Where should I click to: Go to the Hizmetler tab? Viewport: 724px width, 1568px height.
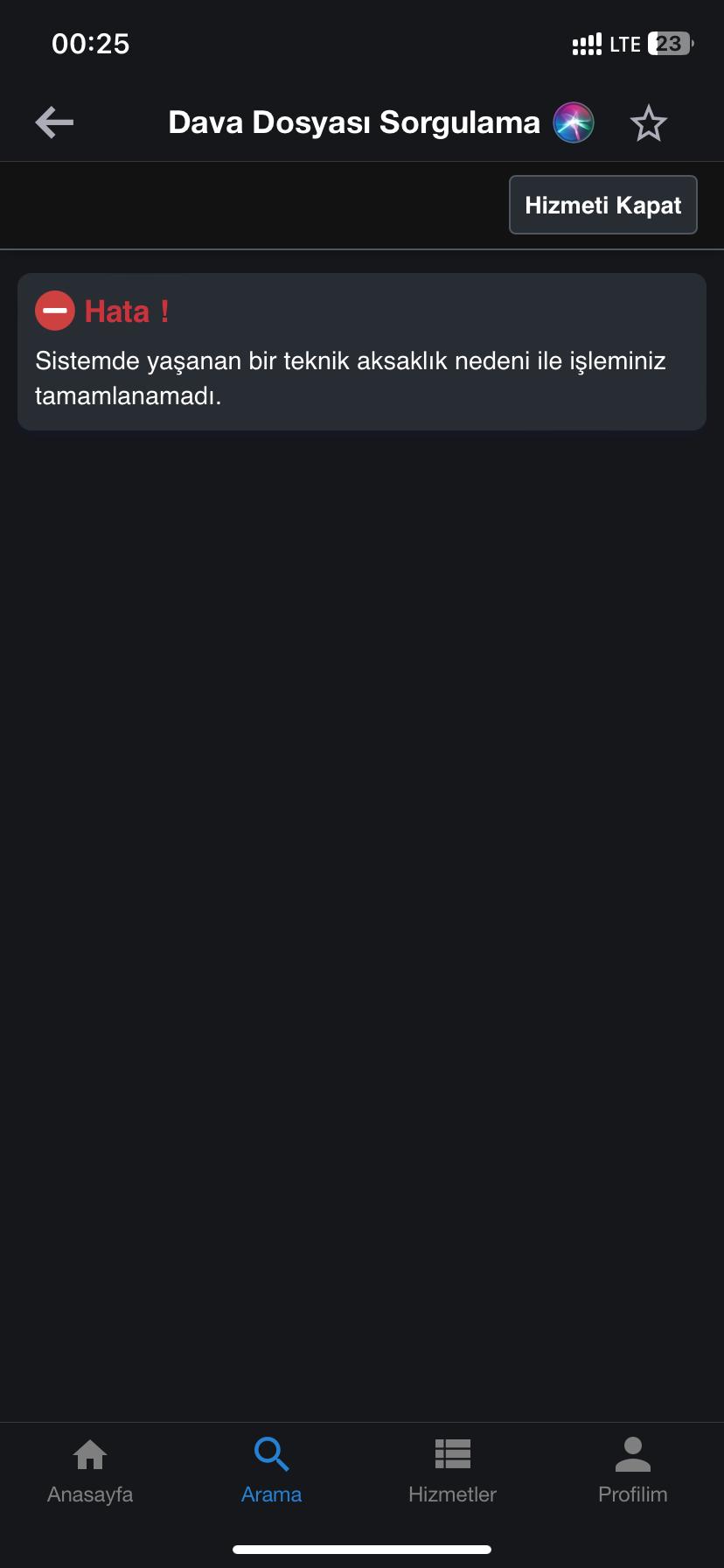click(x=452, y=1471)
